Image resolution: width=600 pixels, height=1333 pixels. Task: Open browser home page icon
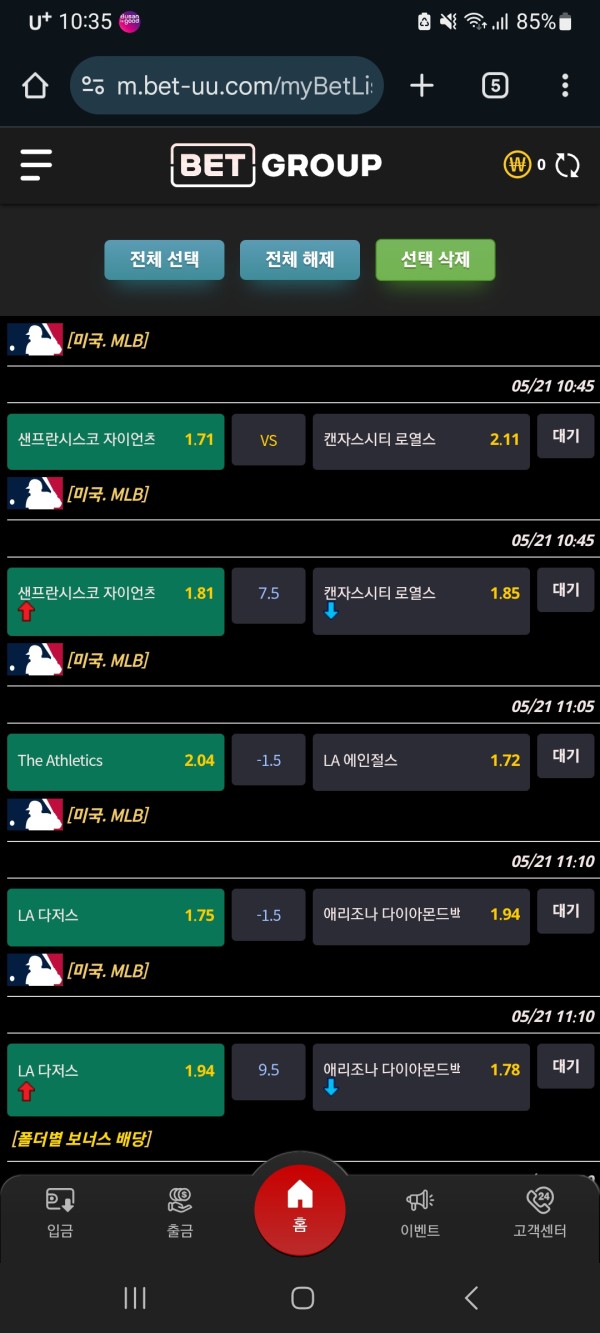[x=35, y=86]
